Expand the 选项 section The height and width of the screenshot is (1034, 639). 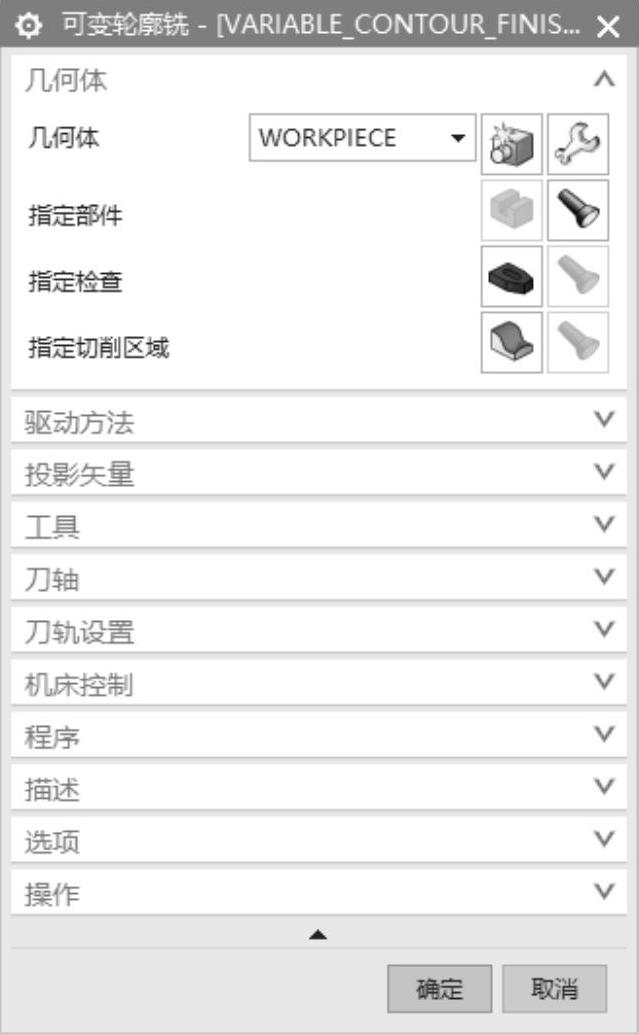coord(603,840)
